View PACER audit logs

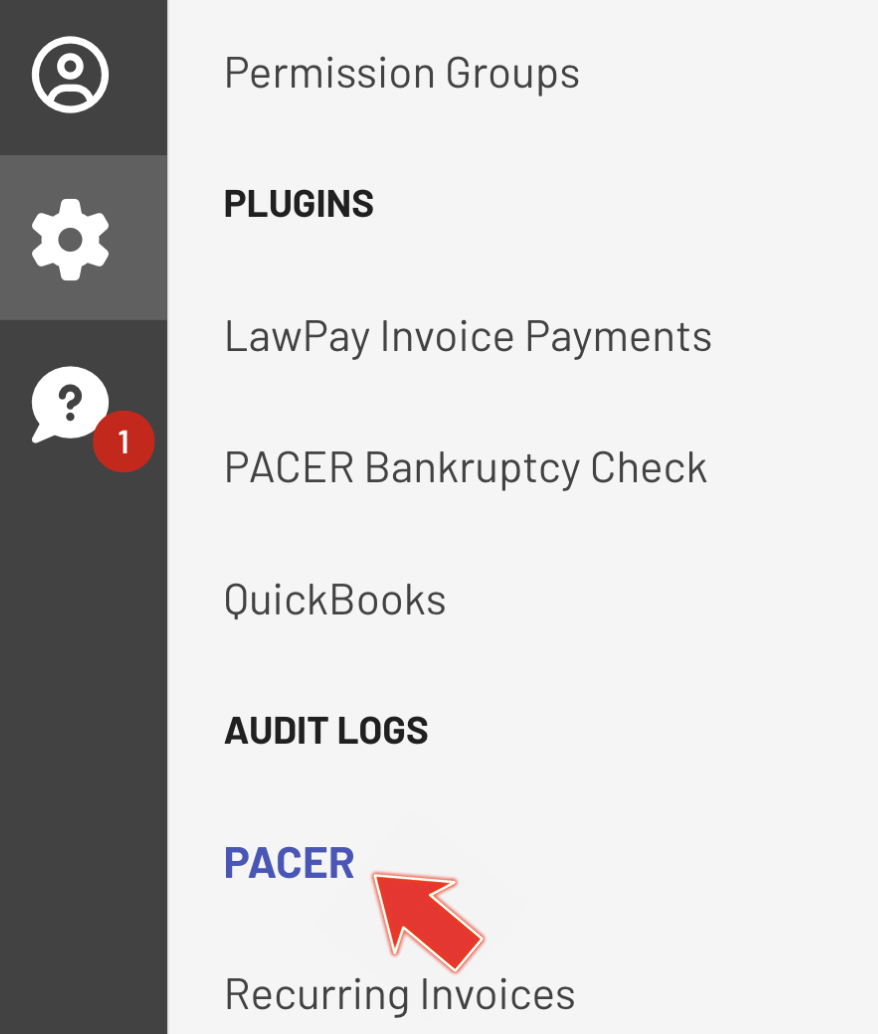click(289, 863)
